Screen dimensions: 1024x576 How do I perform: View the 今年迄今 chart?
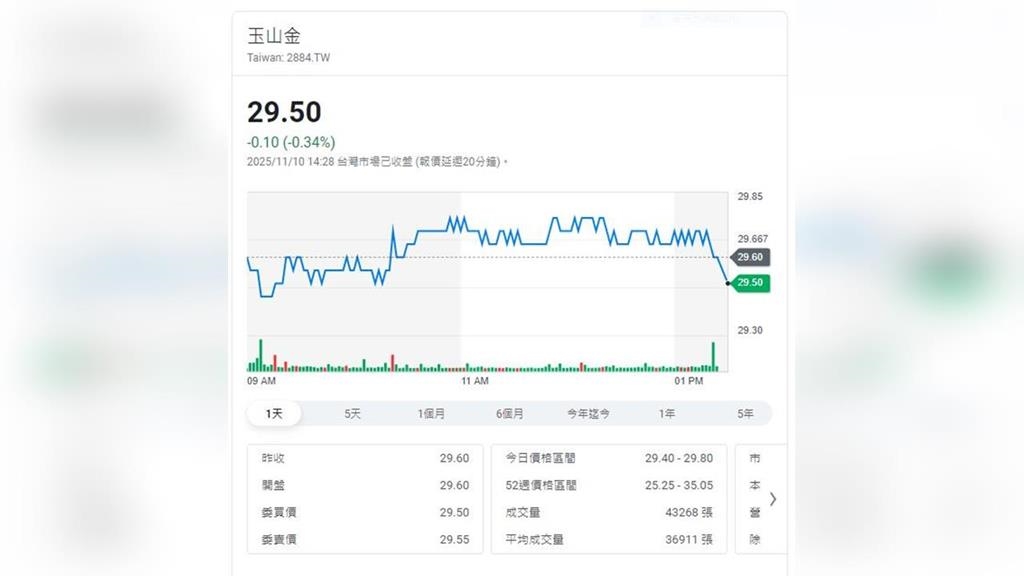point(588,413)
